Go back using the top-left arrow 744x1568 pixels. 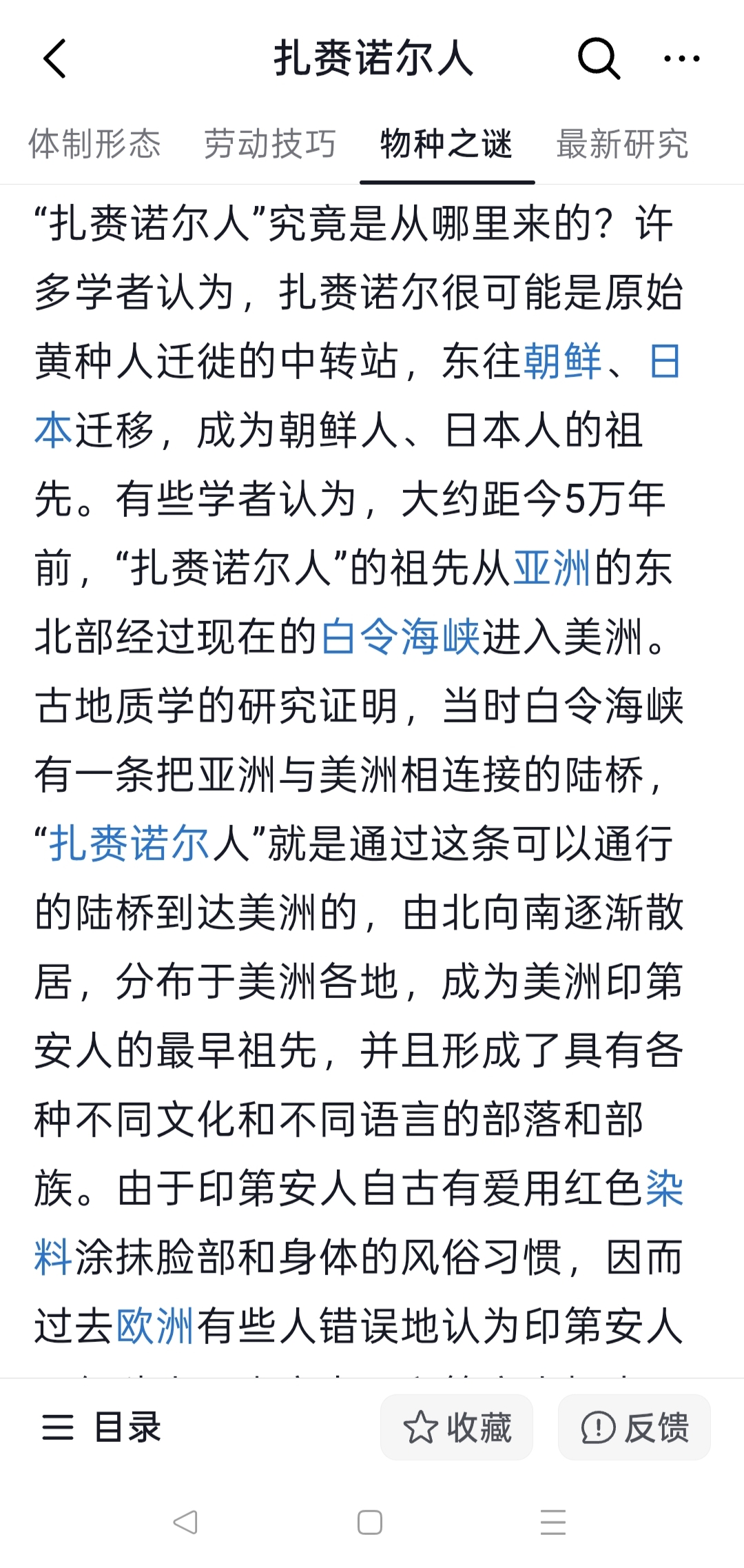pos(55,59)
